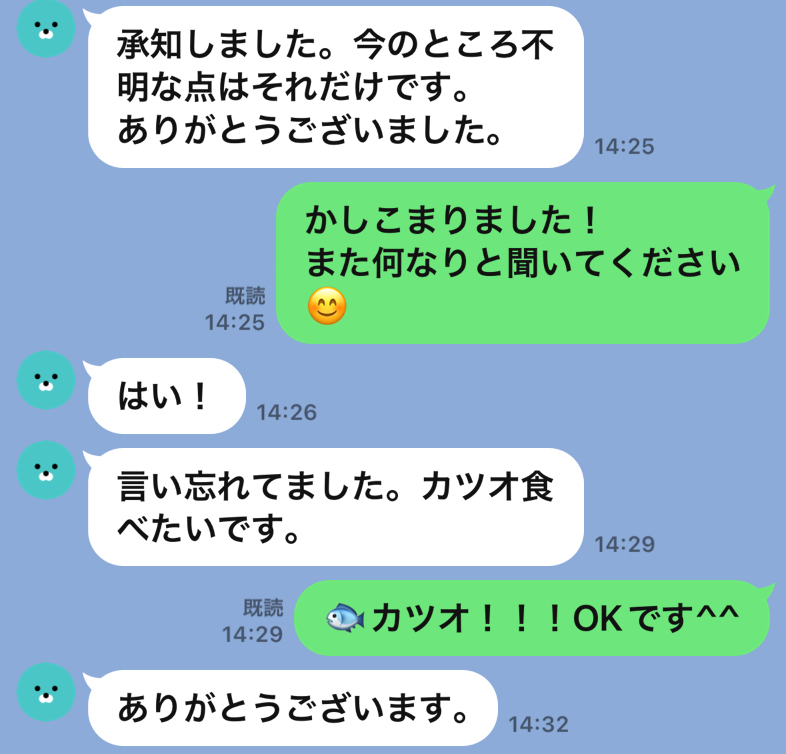The width and height of the screenshot is (786, 754).
Task: Select the avatar beside ありがとうございます。 message
Action: pos(46,691)
